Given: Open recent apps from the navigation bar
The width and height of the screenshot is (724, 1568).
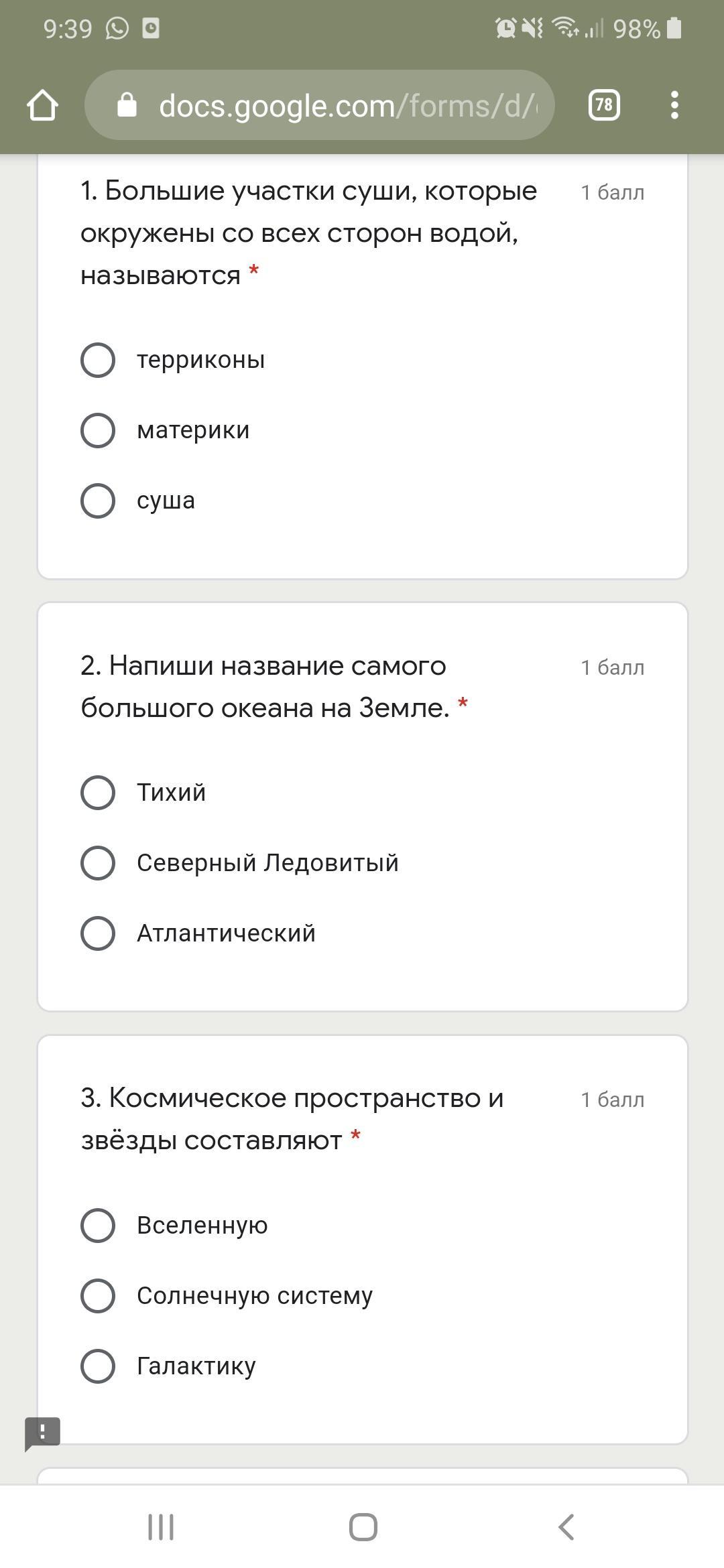Looking at the screenshot, I should pyautogui.click(x=161, y=1527).
